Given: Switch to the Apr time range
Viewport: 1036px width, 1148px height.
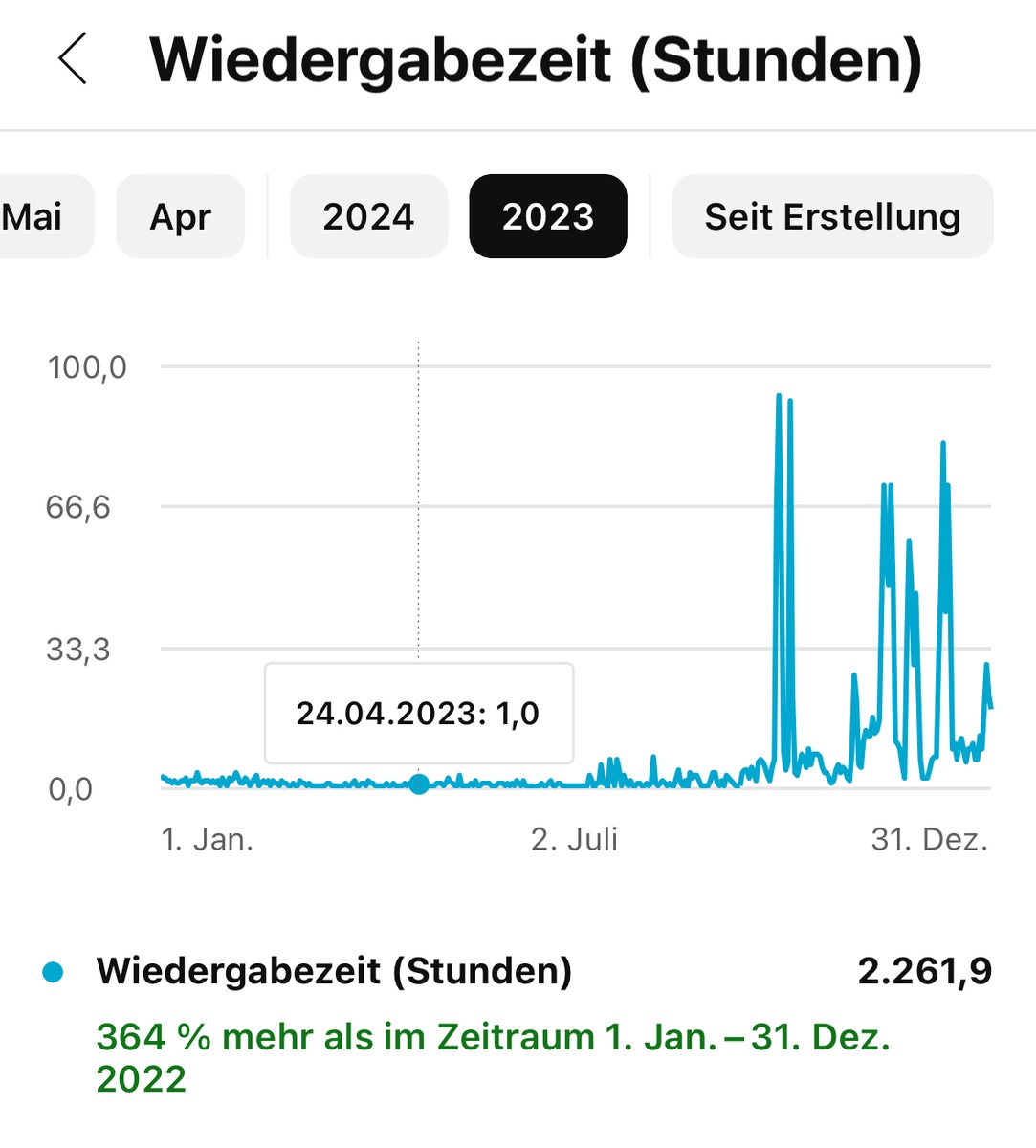Looking at the screenshot, I should [x=180, y=216].
